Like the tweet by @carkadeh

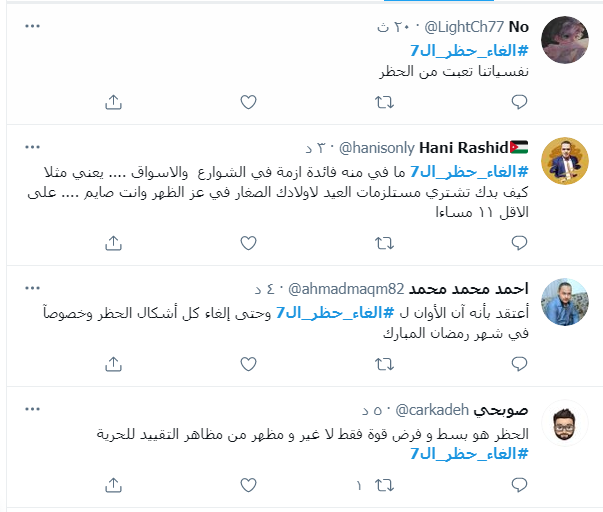pos(249,485)
